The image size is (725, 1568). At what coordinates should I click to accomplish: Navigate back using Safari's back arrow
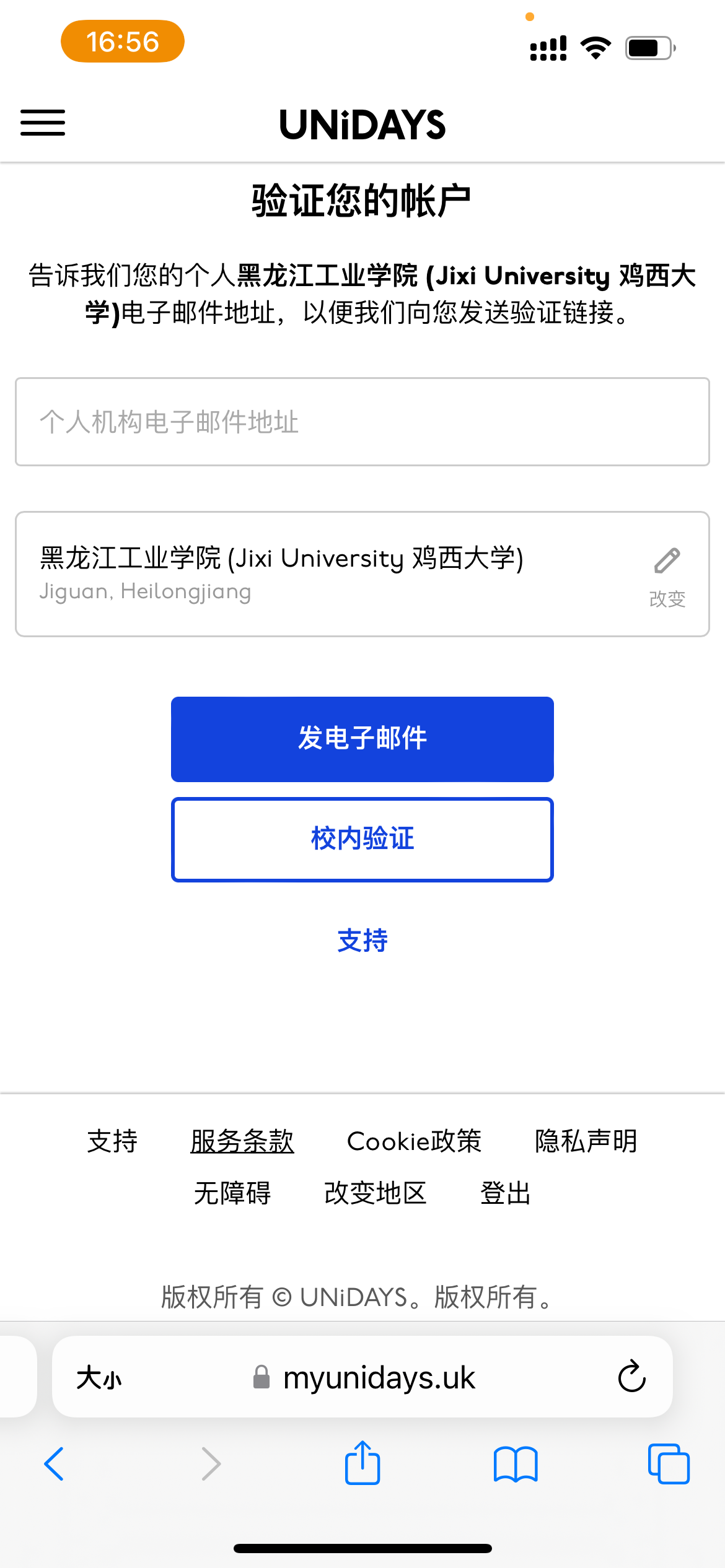tap(54, 1464)
